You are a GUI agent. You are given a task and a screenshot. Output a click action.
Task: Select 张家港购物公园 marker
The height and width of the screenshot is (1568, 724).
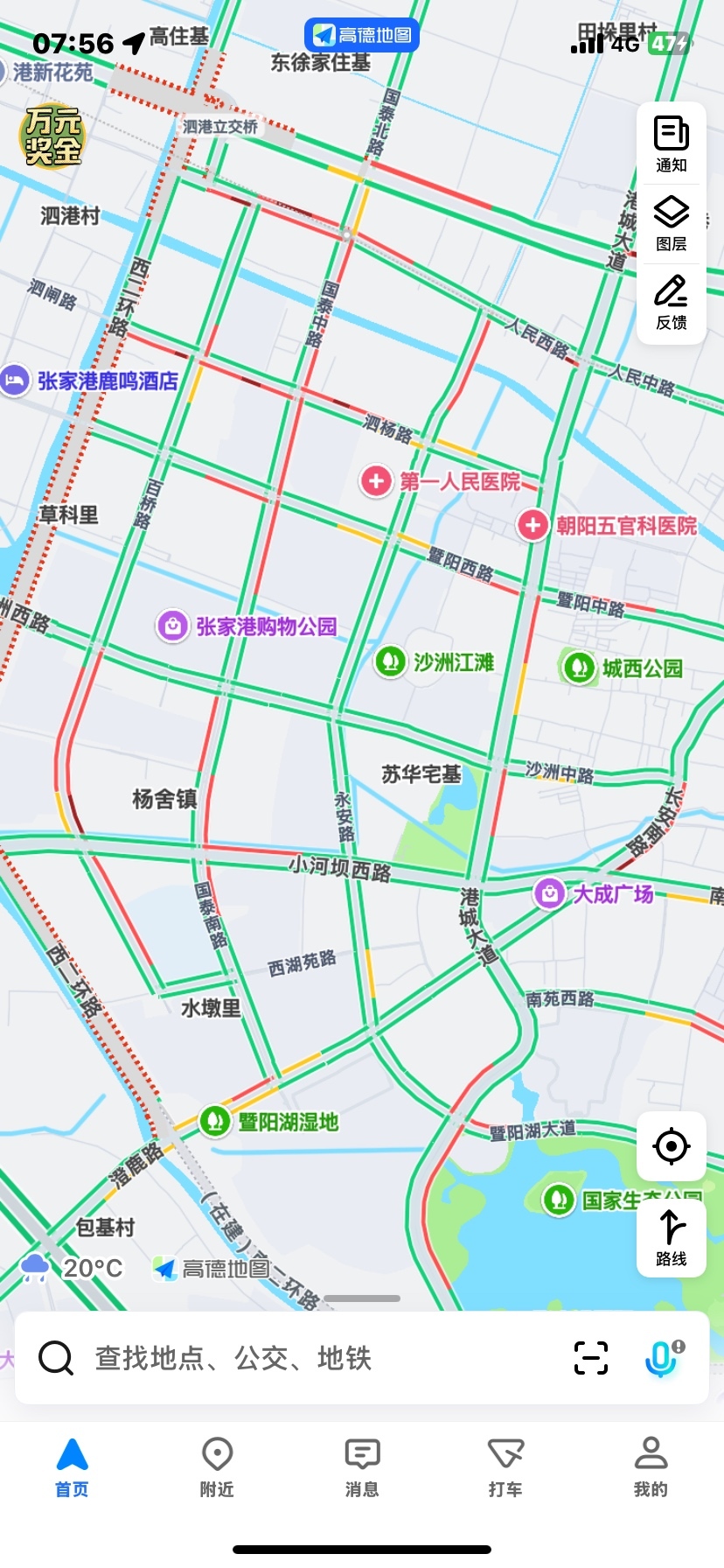(x=173, y=626)
